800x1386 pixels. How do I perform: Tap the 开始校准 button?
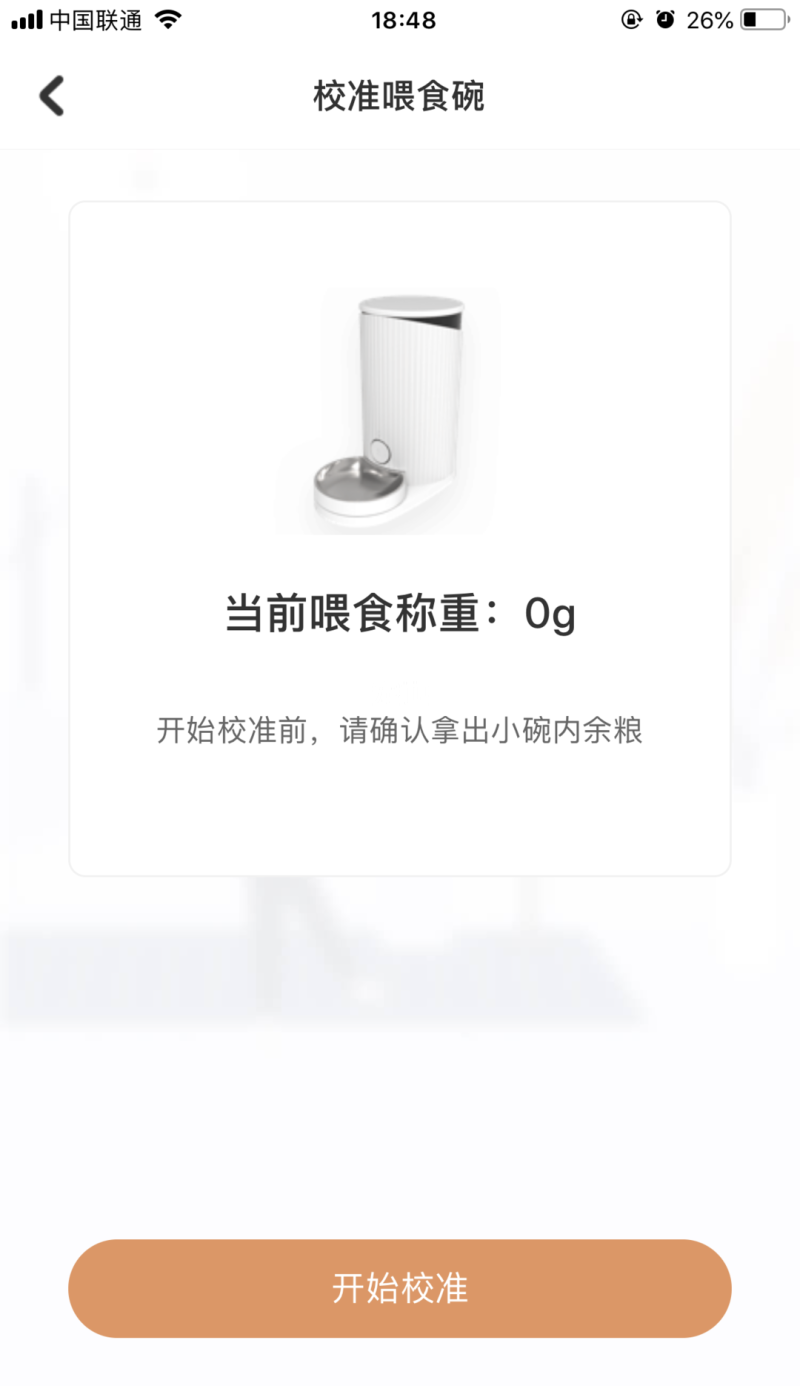[400, 1288]
